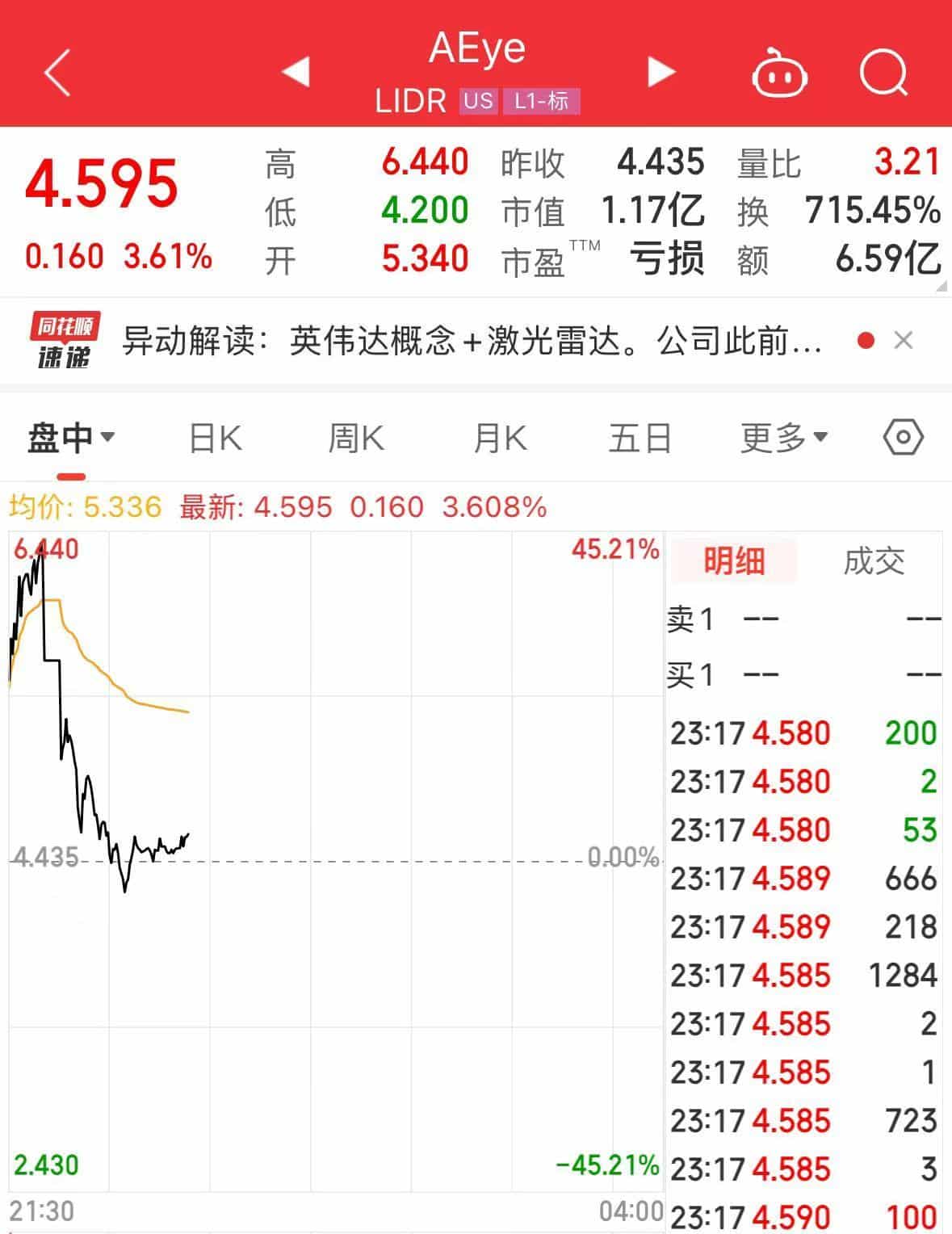Switch to previous stock with left arrow
Screen dimensions: 952x1234
tap(297, 73)
